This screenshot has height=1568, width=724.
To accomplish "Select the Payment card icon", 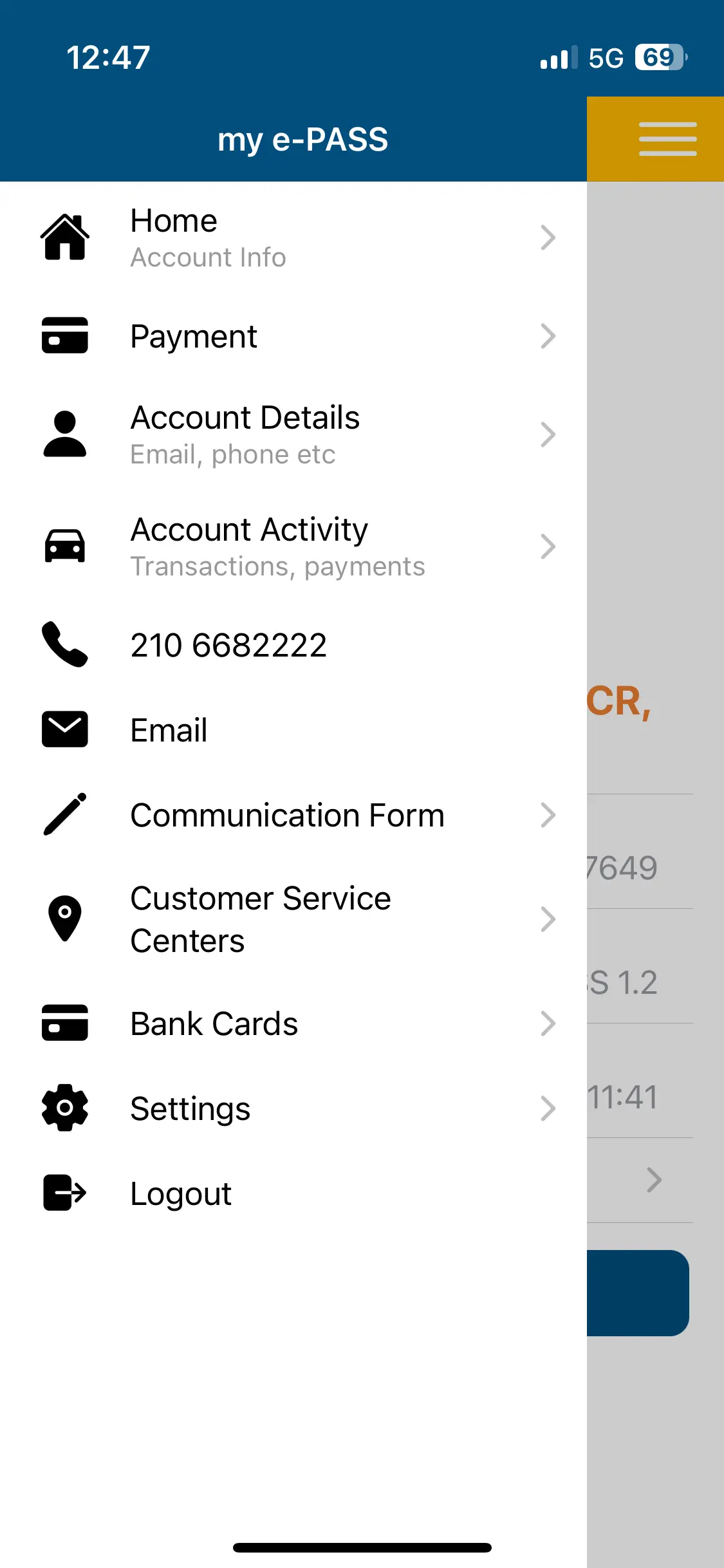I will [x=64, y=335].
